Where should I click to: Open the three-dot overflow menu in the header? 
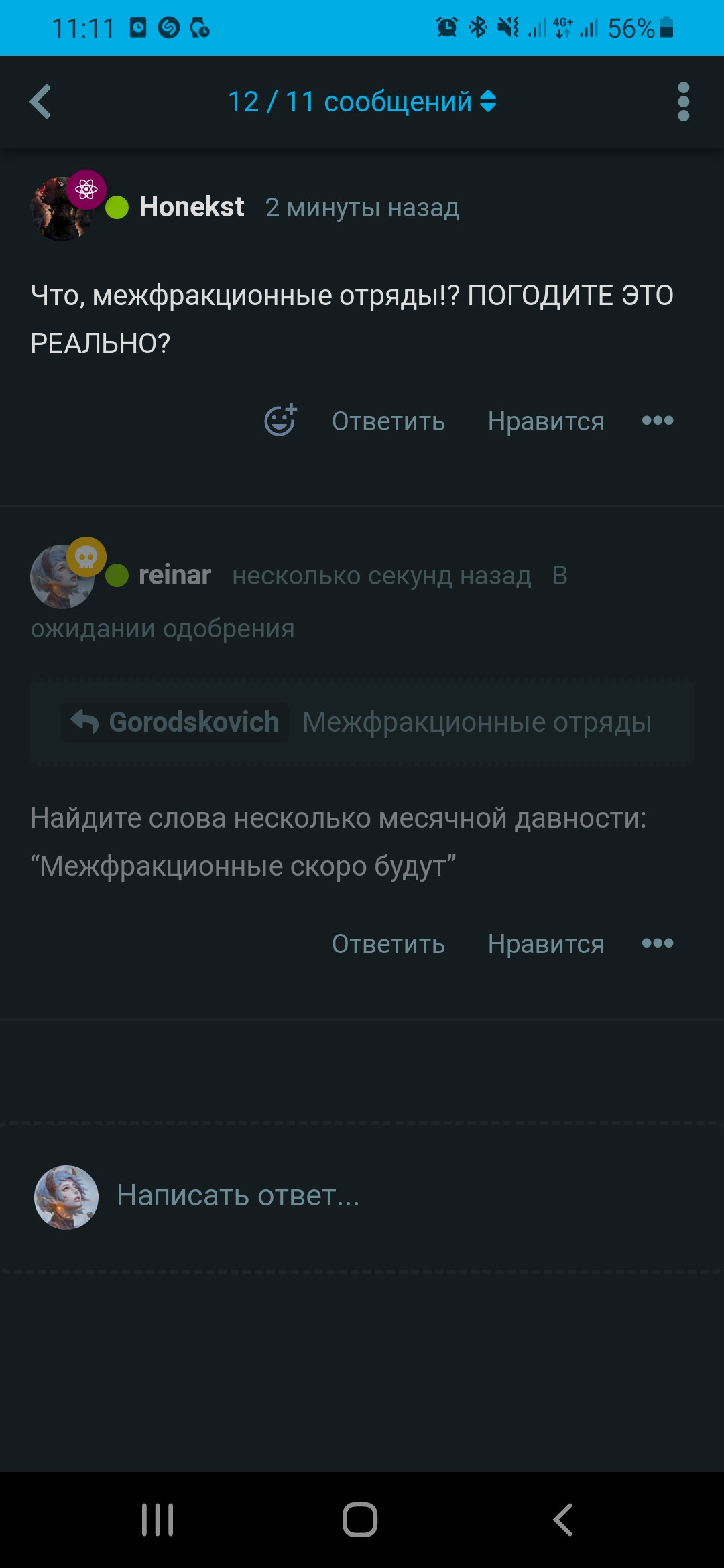683,102
